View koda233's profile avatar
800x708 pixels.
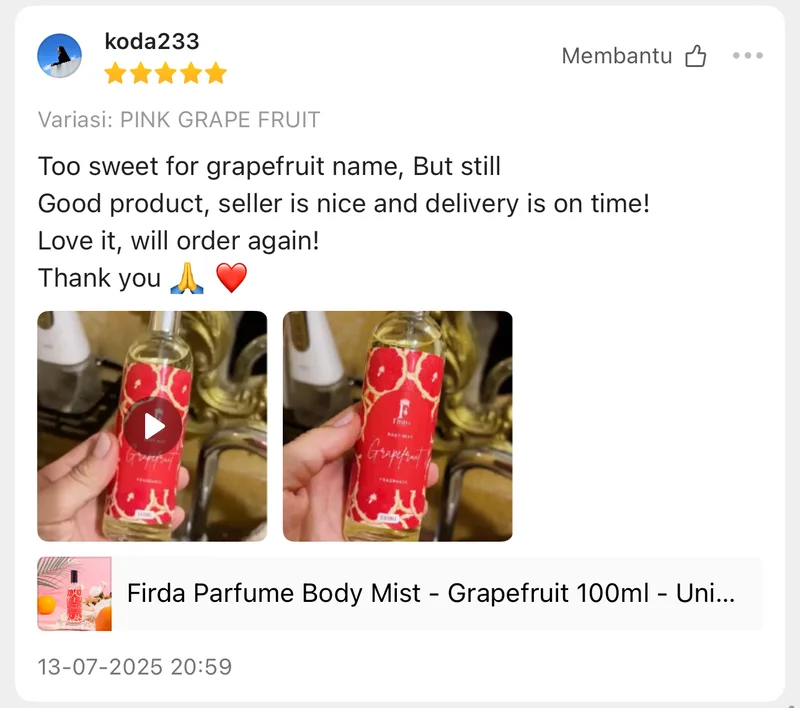[x=59, y=56]
